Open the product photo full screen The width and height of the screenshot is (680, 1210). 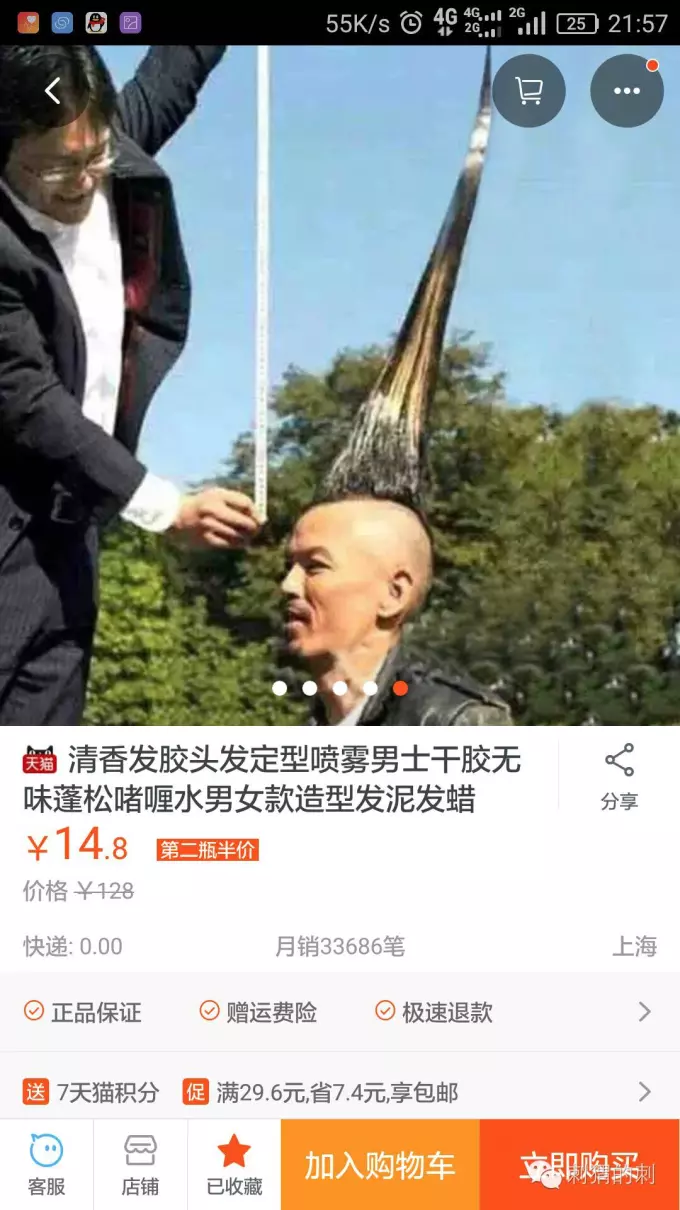340,400
